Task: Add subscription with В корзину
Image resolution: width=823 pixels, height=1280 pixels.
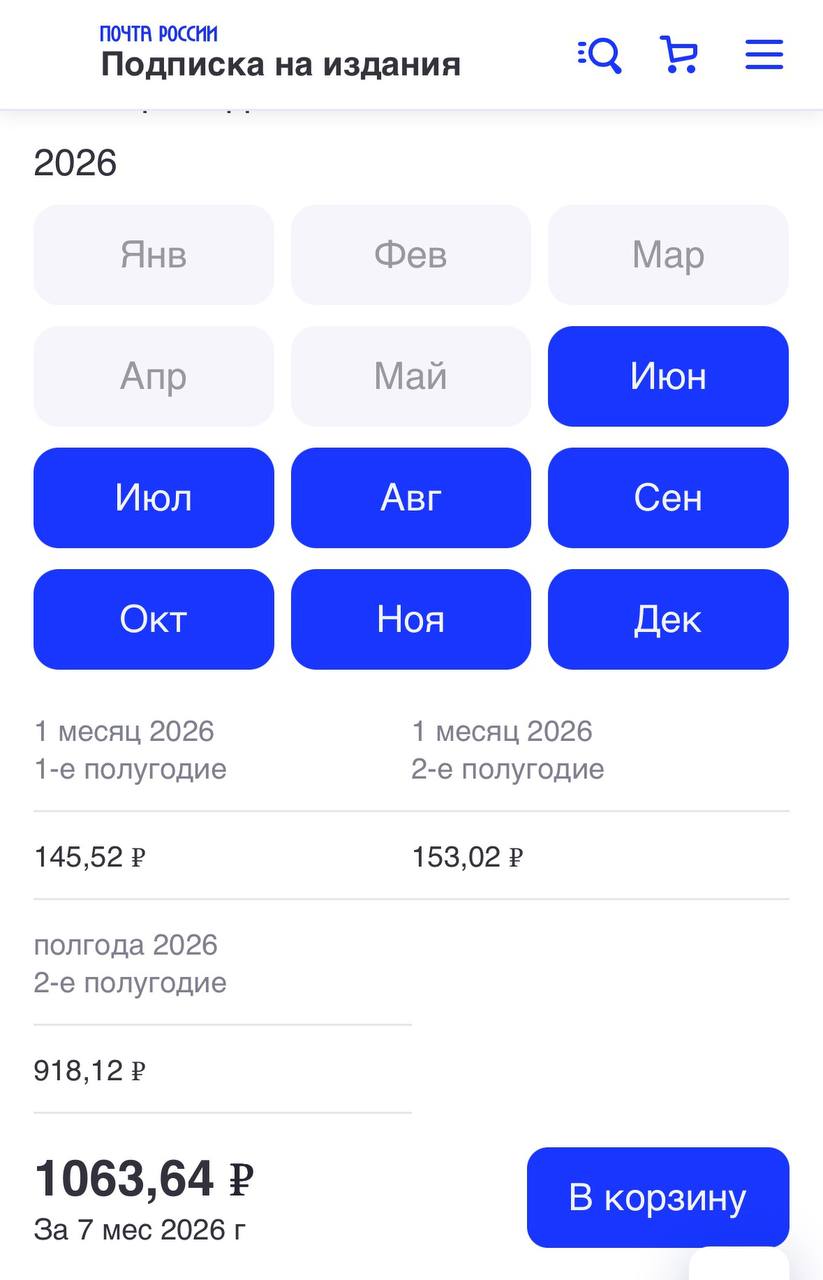Action: [657, 1197]
